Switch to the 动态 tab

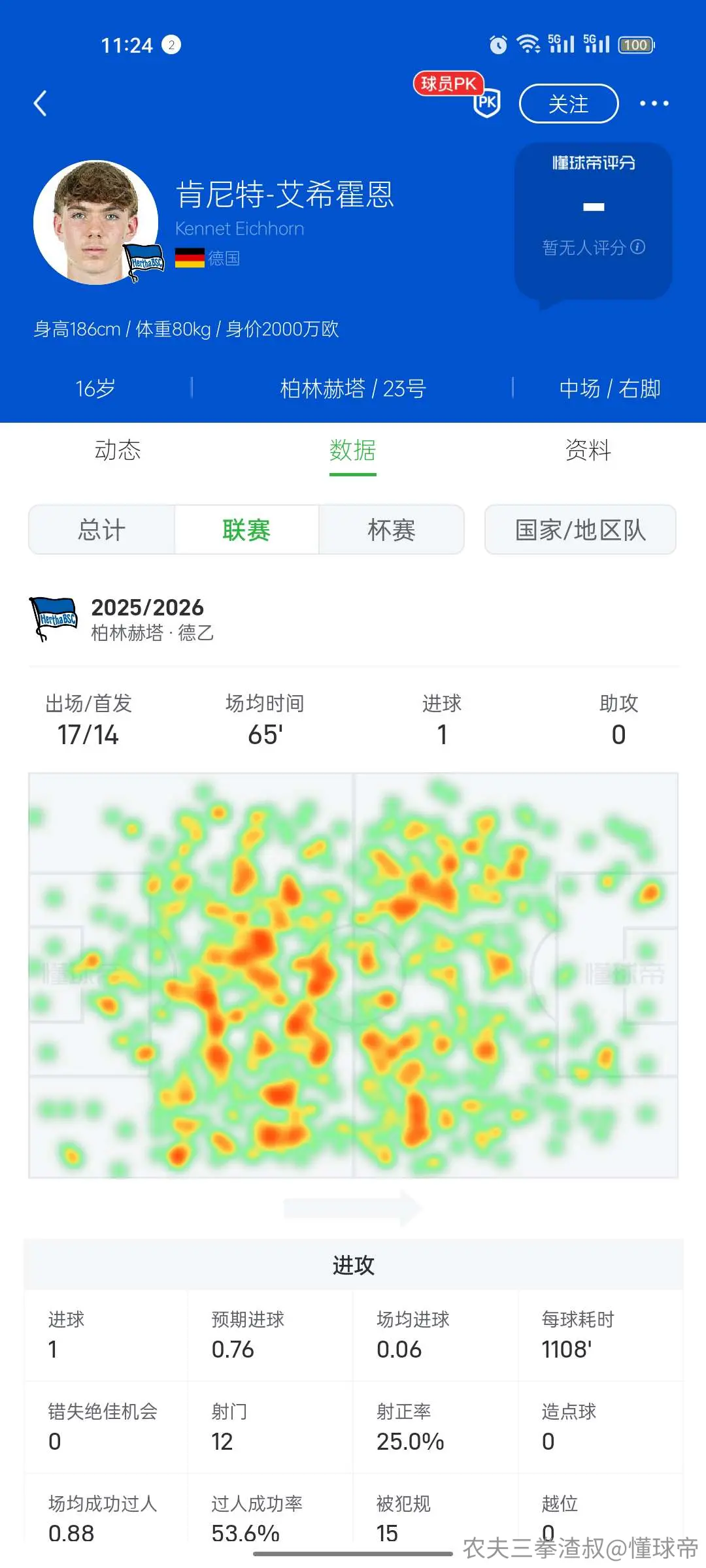pyautogui.click(x=118, y=450)
